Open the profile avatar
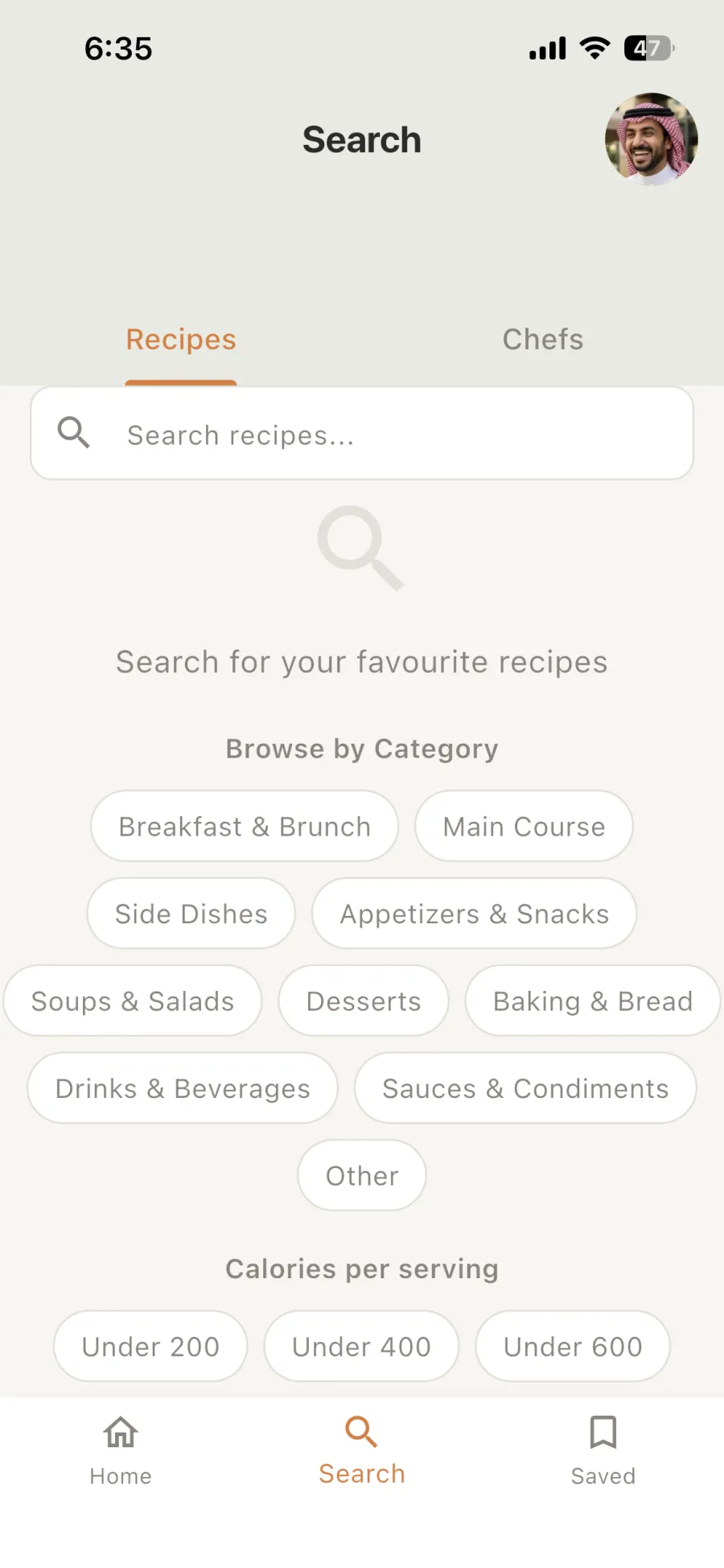This screenshot has width=724, height=1568. (x=651, y=139)
